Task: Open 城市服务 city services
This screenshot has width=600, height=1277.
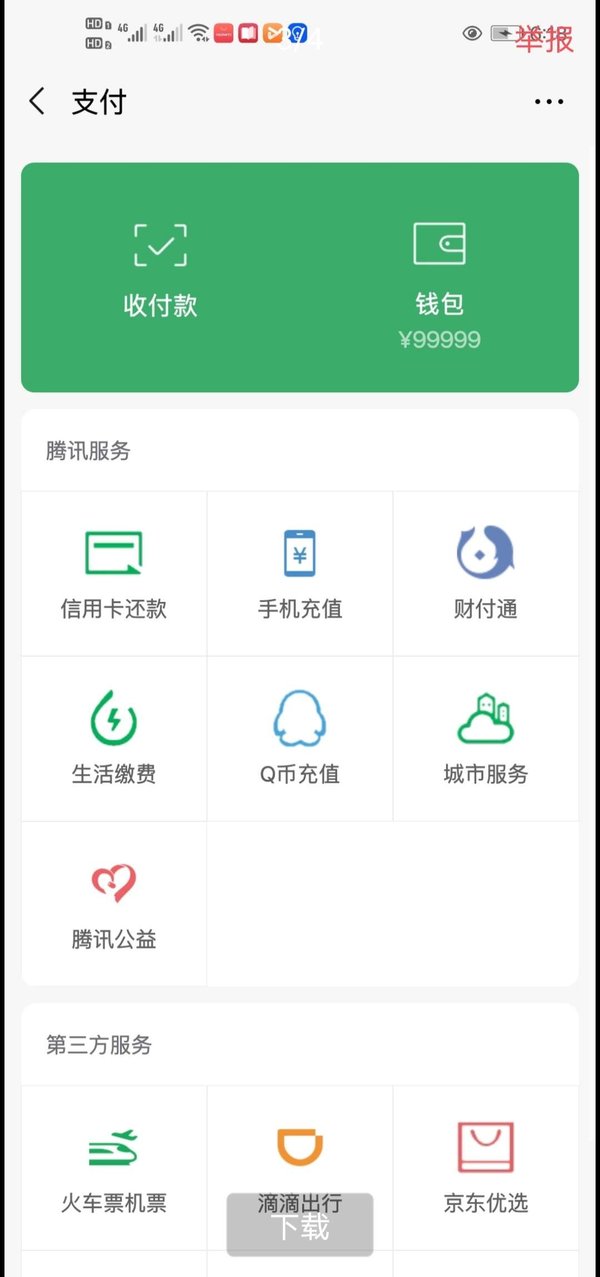Action: click(x=485, y=739)
